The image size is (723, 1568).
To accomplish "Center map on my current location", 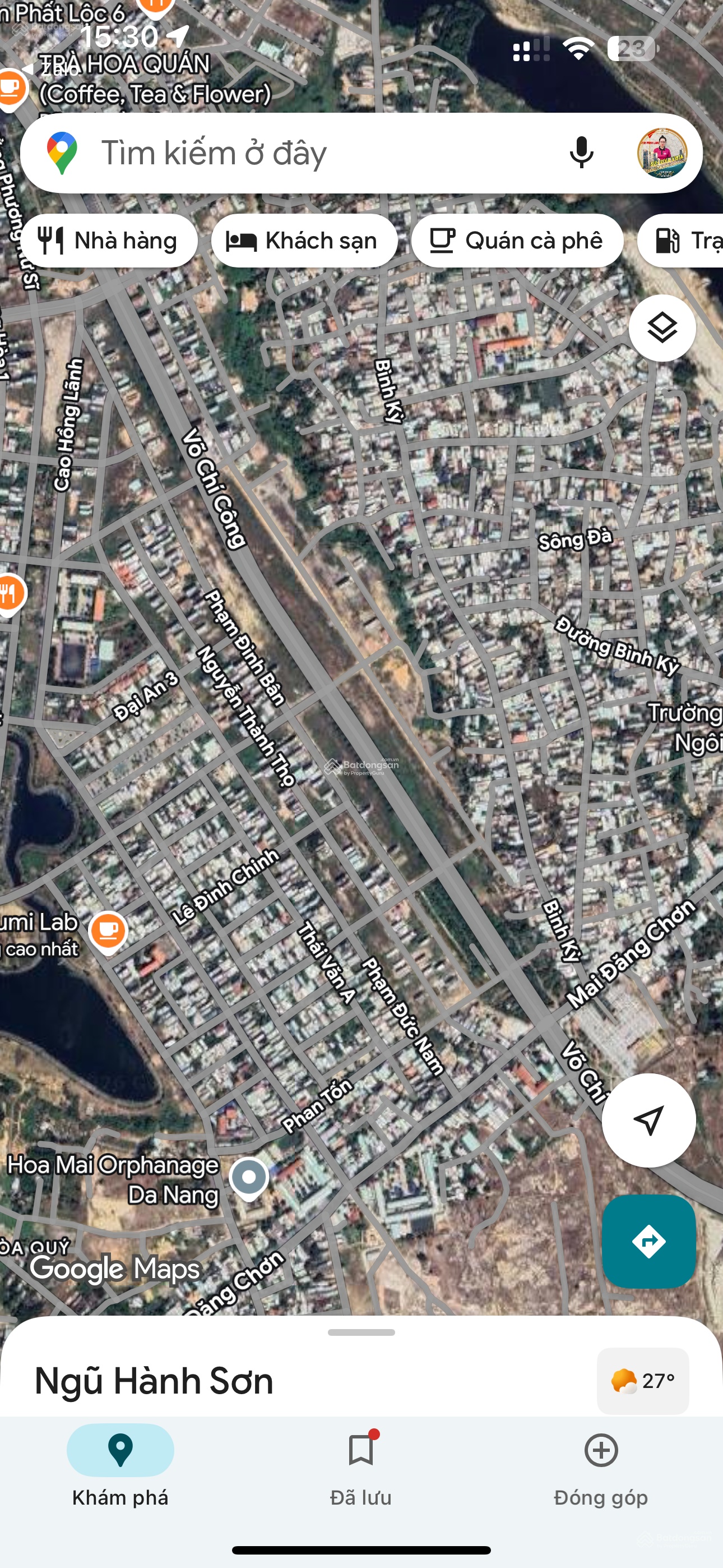I will pyautogui.click(x=648, y=1120).
